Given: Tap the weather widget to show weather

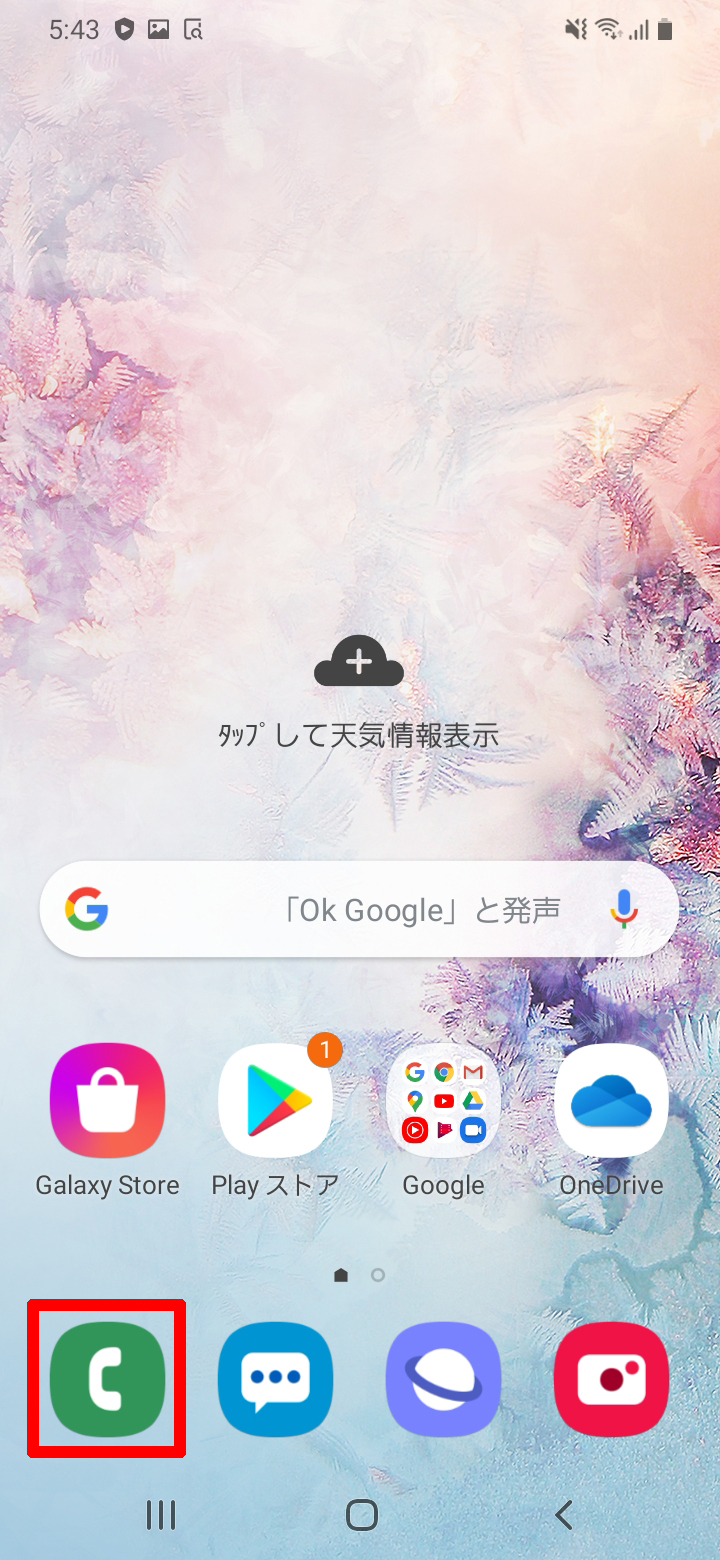Looking at the screenshot, I should [359, 692].
